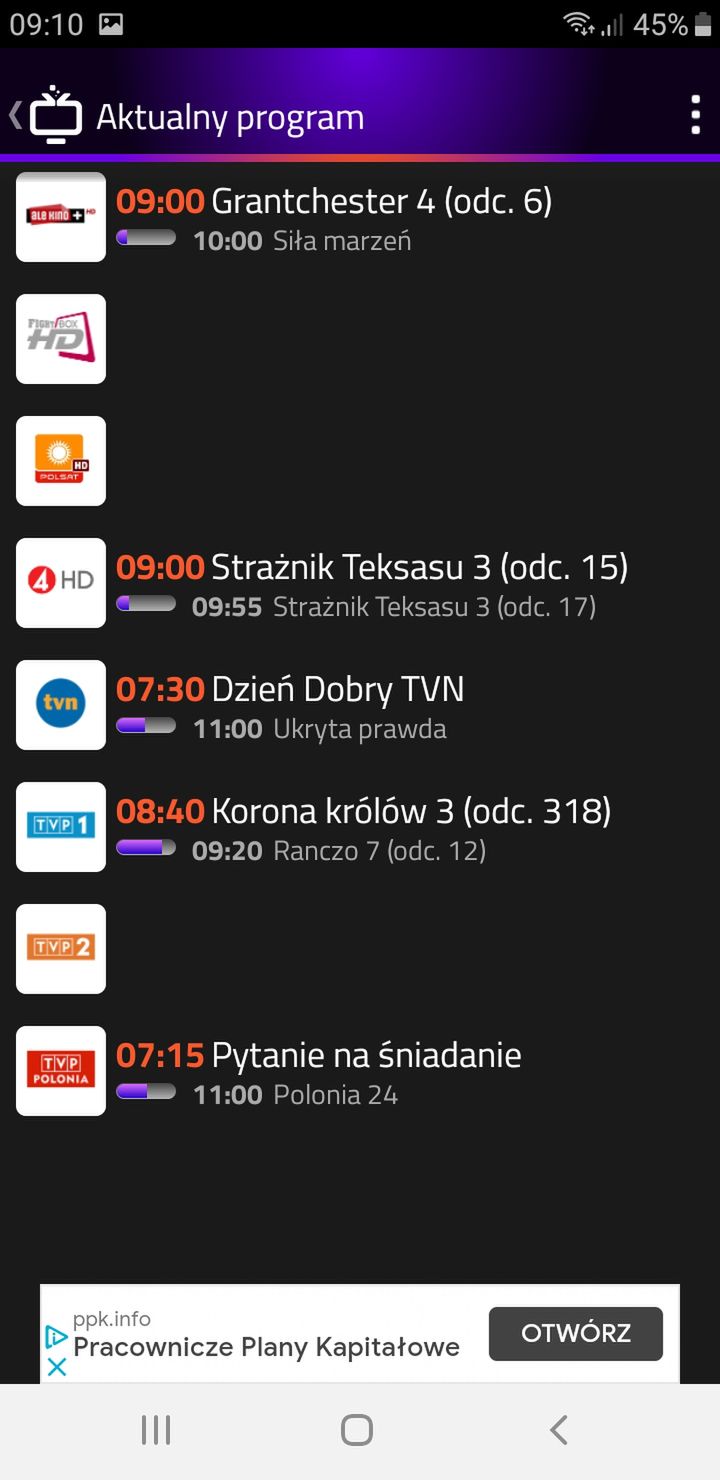This screenshot has width=720, height=1480.
Task: Open Strażnik Teksasu 3 (odc. 15) listing
Action: [360, 583]
